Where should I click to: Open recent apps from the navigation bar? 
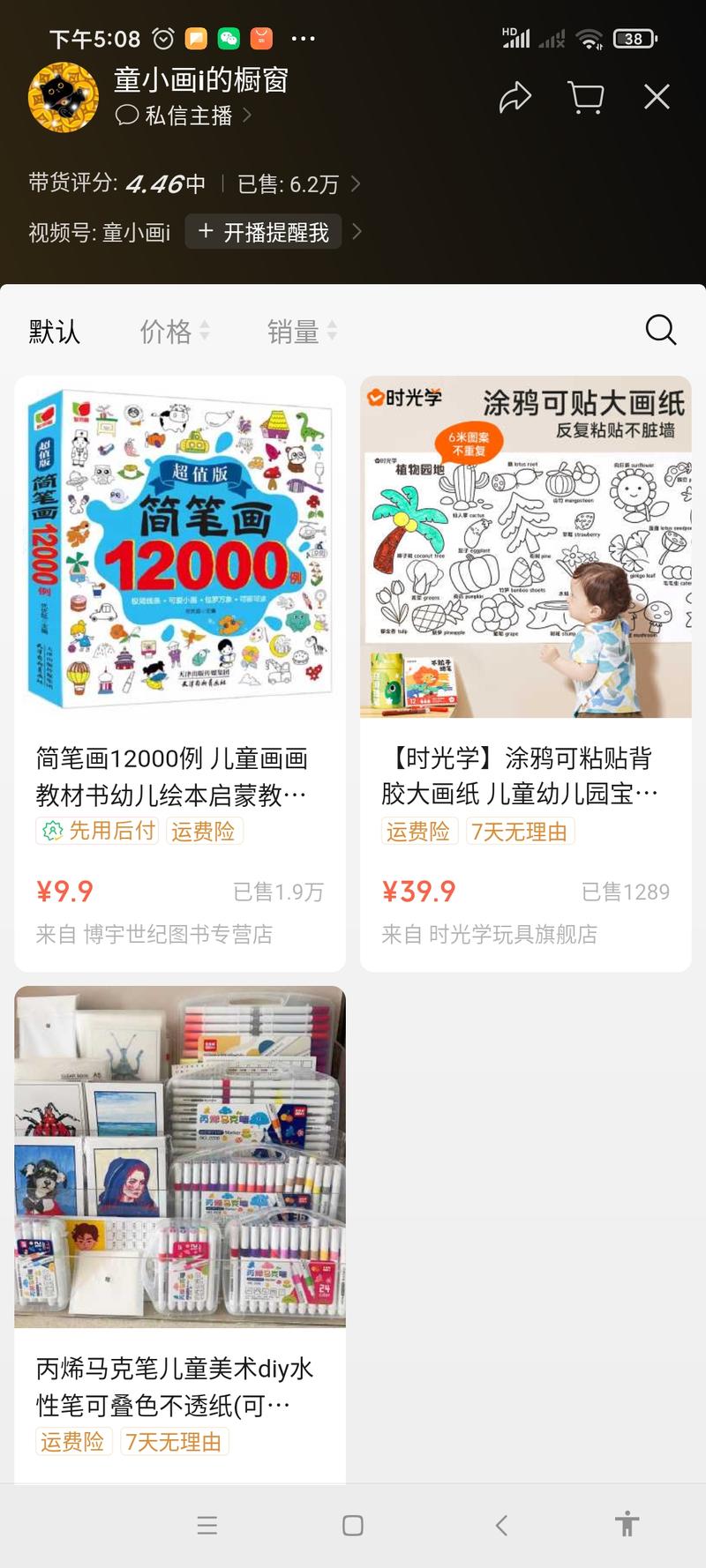(x=207, y=1525)
